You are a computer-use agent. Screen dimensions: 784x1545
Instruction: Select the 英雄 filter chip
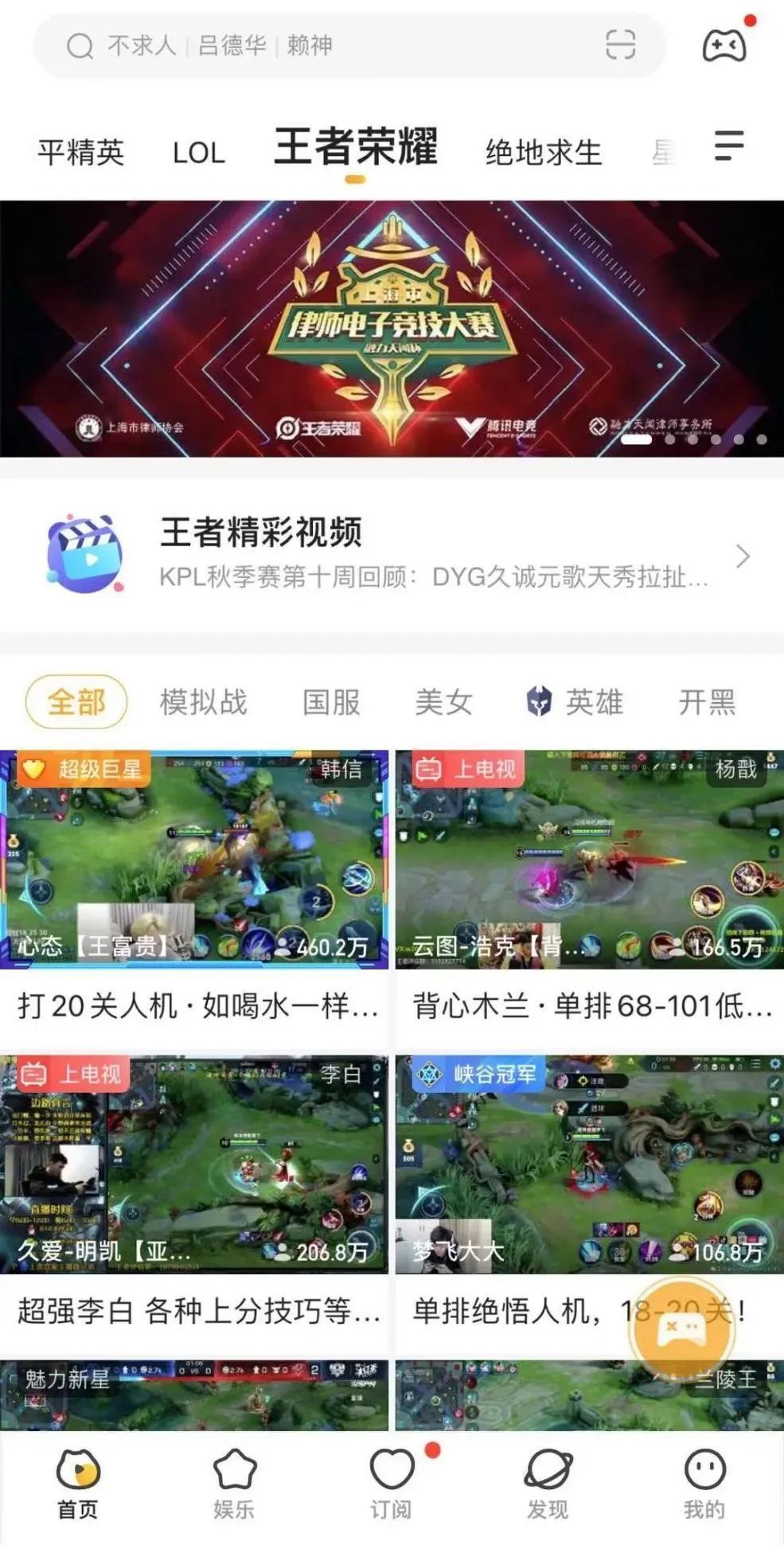click(575, 702)
